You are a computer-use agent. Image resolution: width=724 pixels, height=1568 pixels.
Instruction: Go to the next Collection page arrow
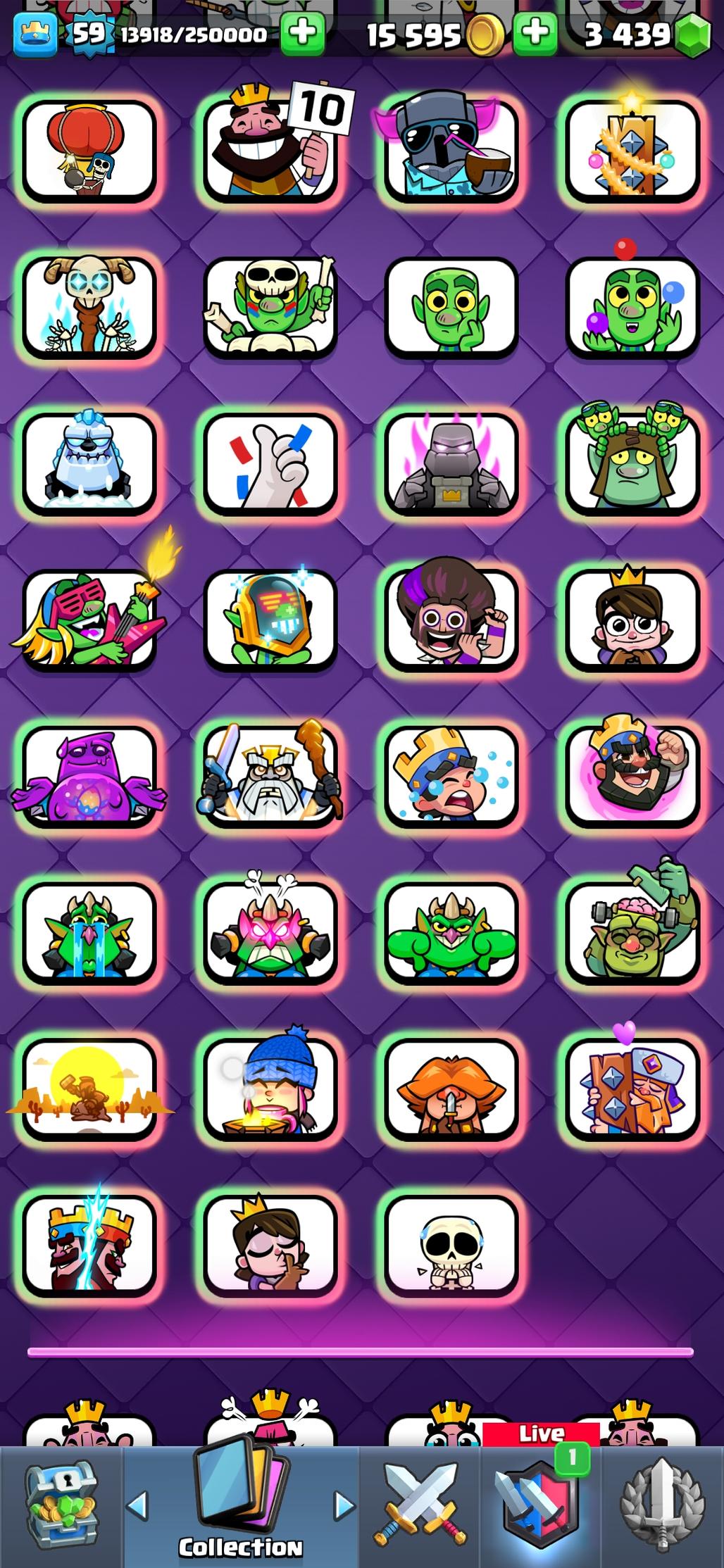coord(344,1505)
